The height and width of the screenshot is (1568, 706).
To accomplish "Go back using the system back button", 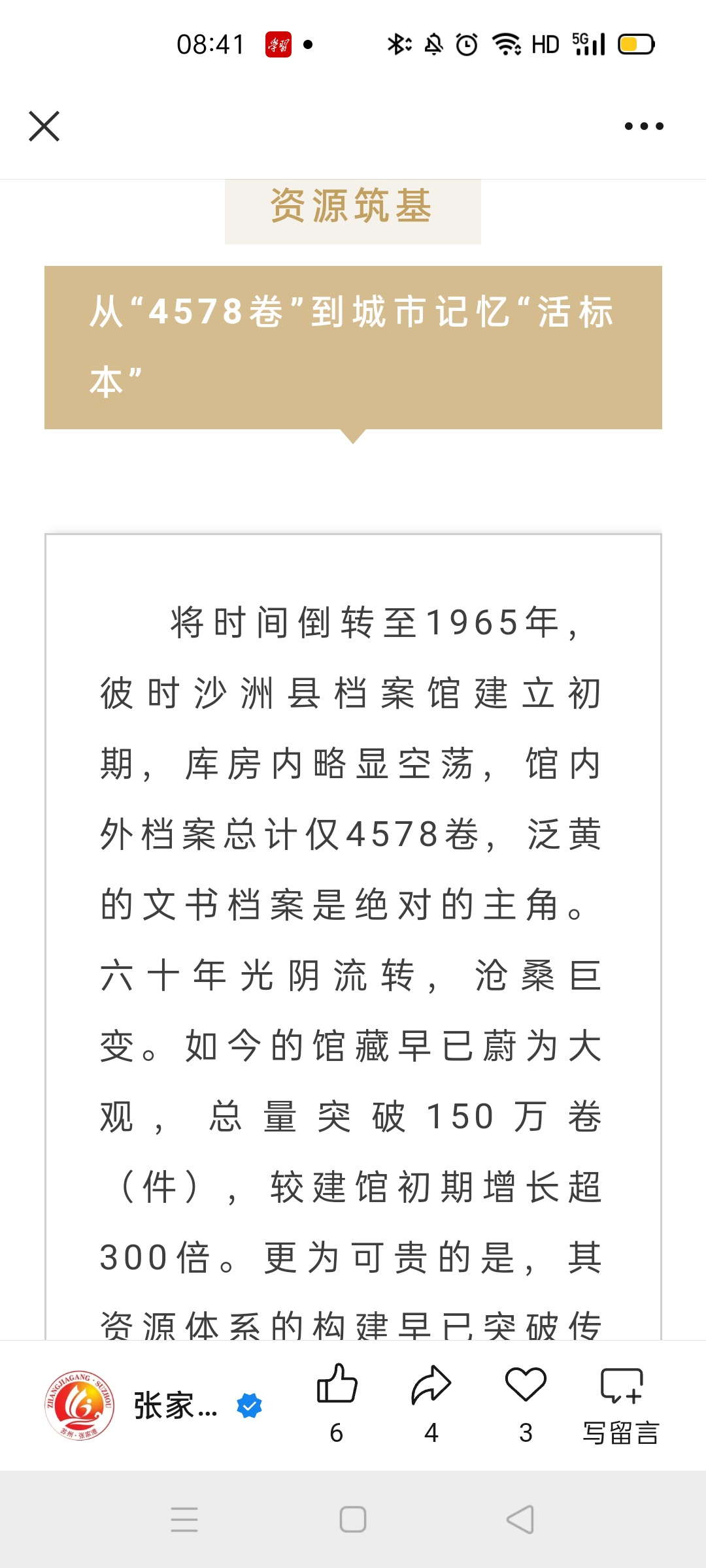I will coord(520,1520).
